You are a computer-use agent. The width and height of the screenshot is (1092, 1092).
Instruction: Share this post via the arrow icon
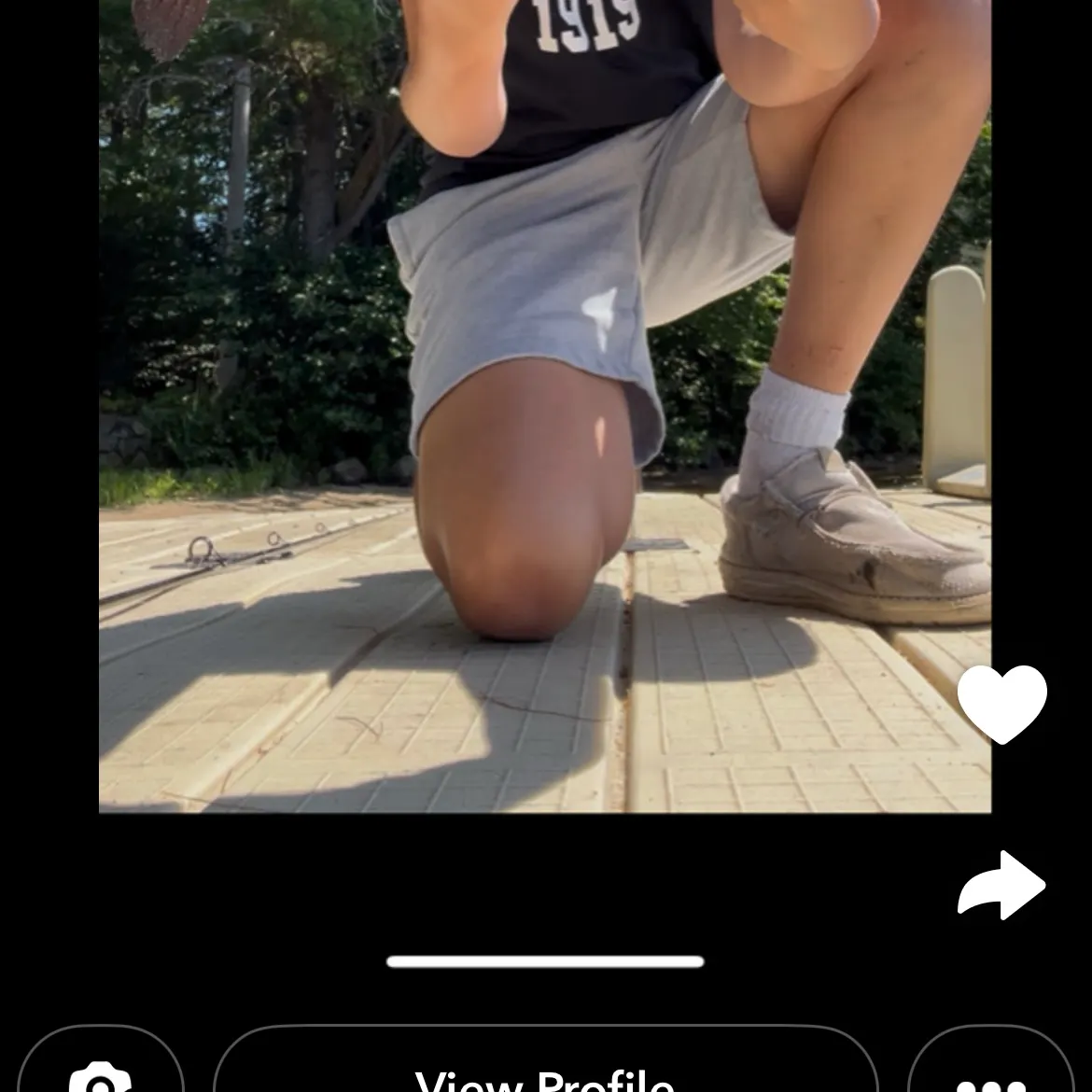[x=1001, y=885]
